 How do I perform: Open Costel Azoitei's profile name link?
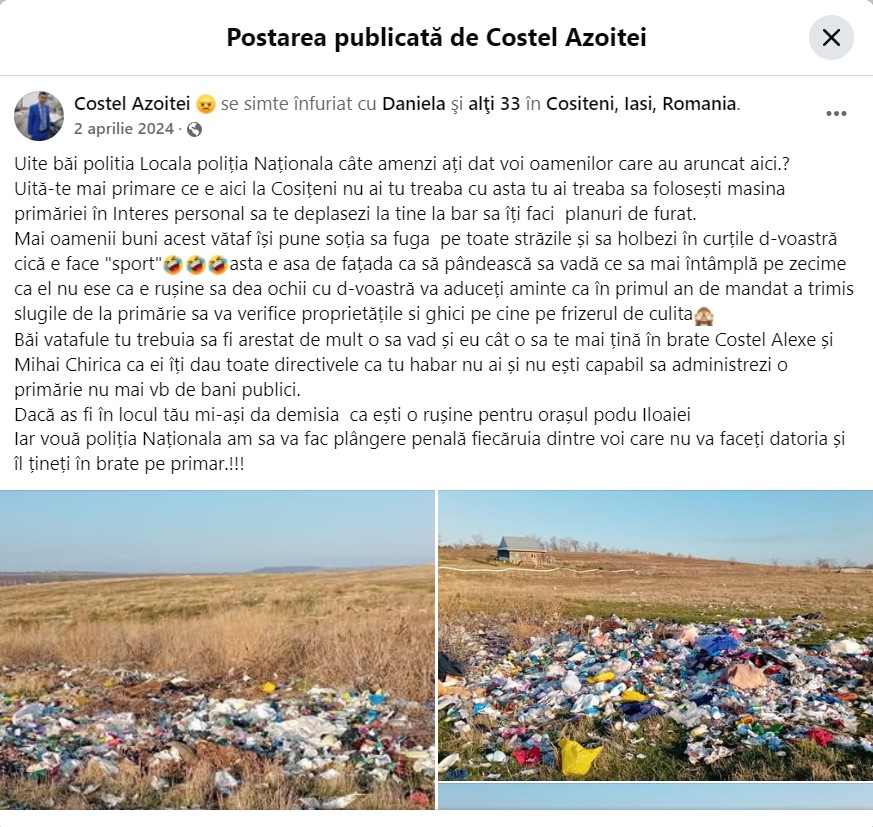[x=131, y=103]
